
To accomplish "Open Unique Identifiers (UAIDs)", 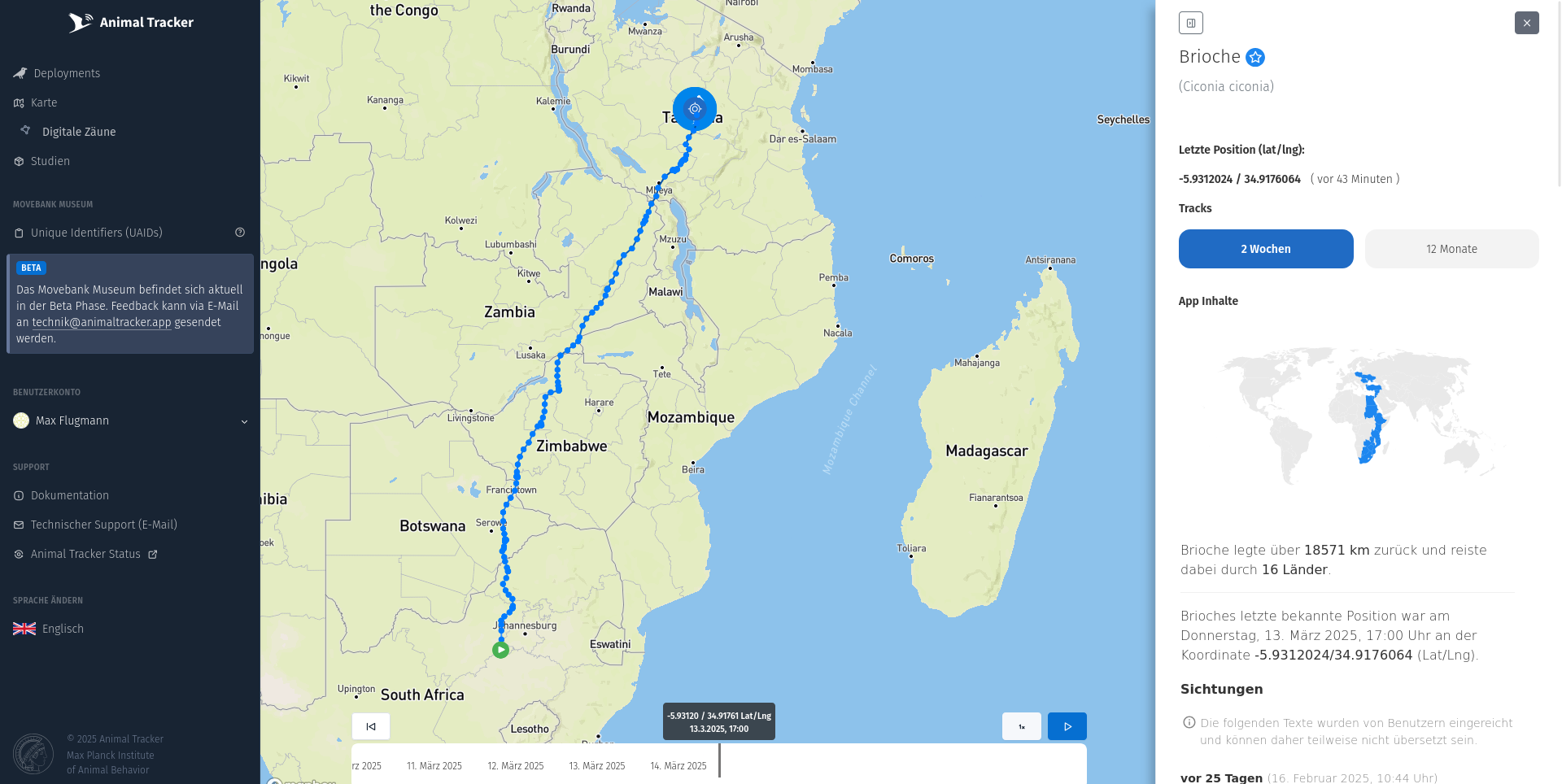I will click(x=97, y=233).
